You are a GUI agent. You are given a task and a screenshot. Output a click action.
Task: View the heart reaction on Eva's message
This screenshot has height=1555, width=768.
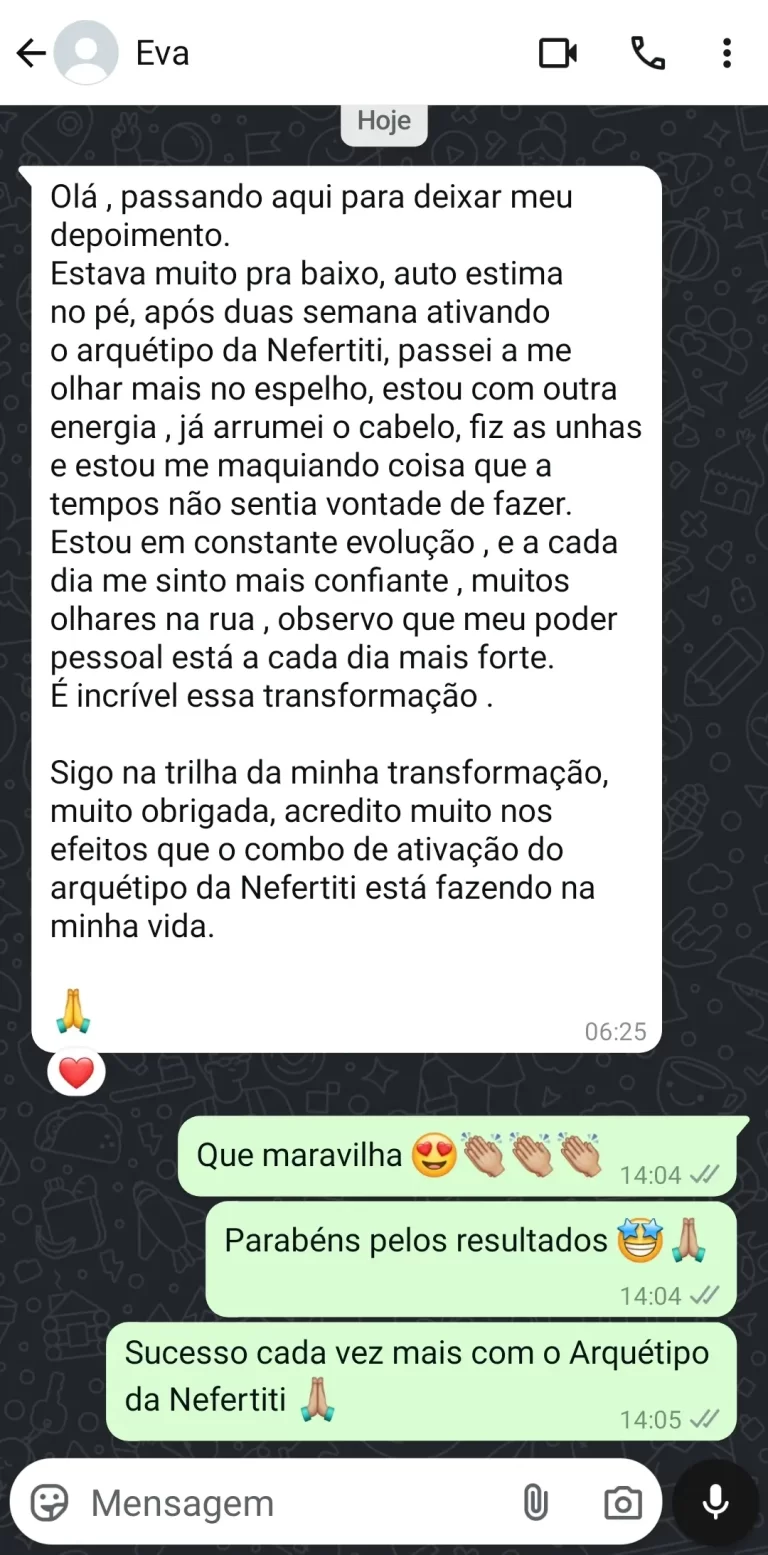pyautogui.click(x=76, y=1073)
